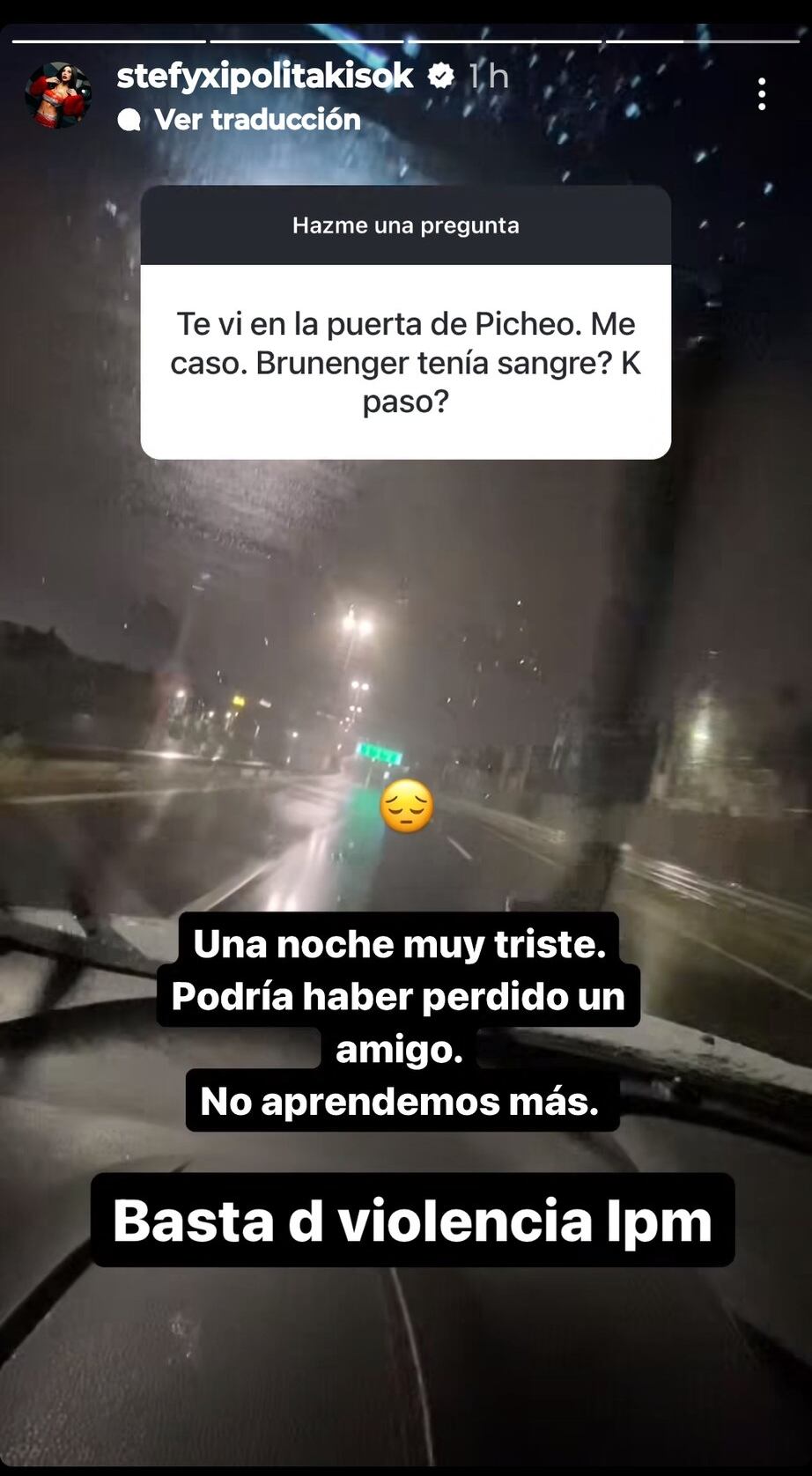Tap Ver traducción to translate the story
Screen dimensions: 812x1476
[256, 120]
